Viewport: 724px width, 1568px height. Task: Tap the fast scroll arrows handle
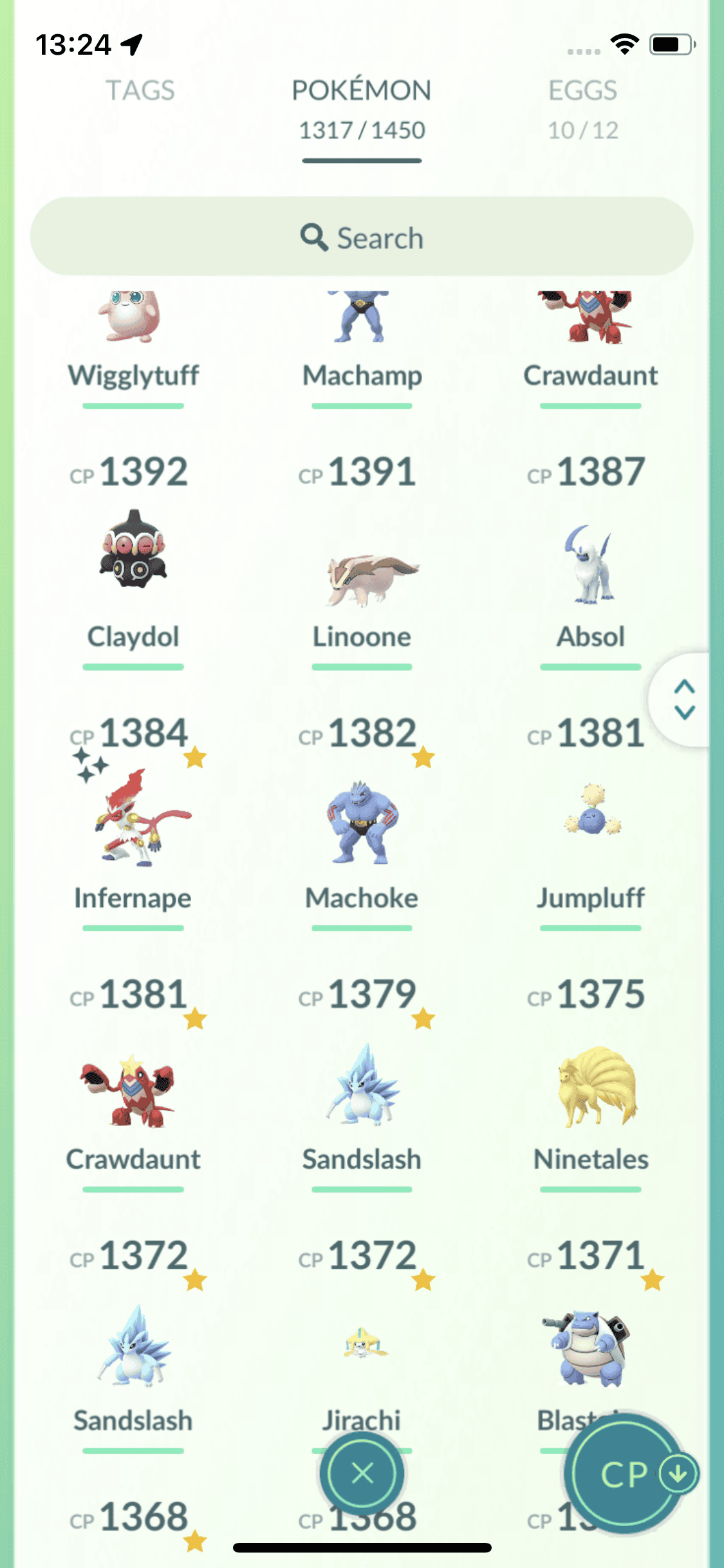tap(683, 699)
